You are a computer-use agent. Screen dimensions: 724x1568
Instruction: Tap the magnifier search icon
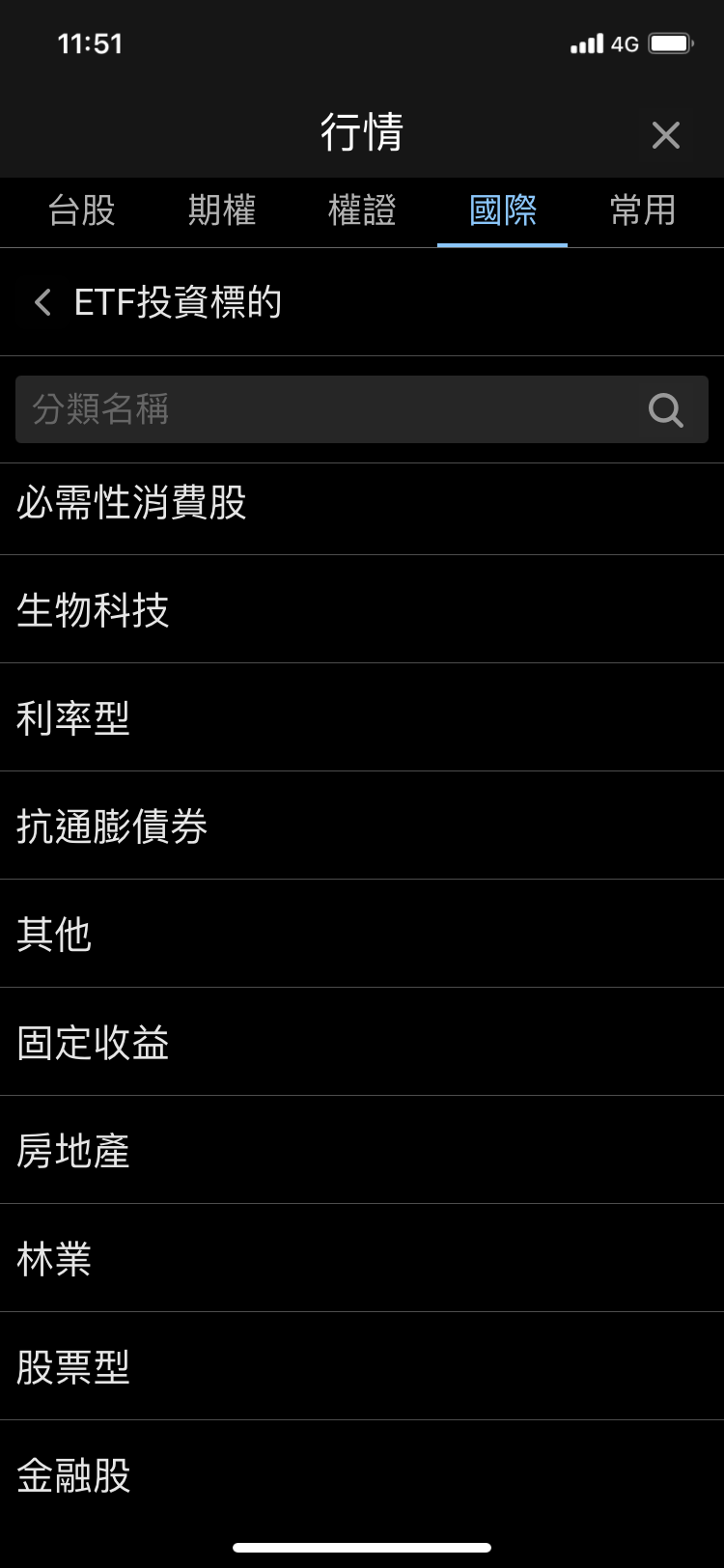pos(665,409)
